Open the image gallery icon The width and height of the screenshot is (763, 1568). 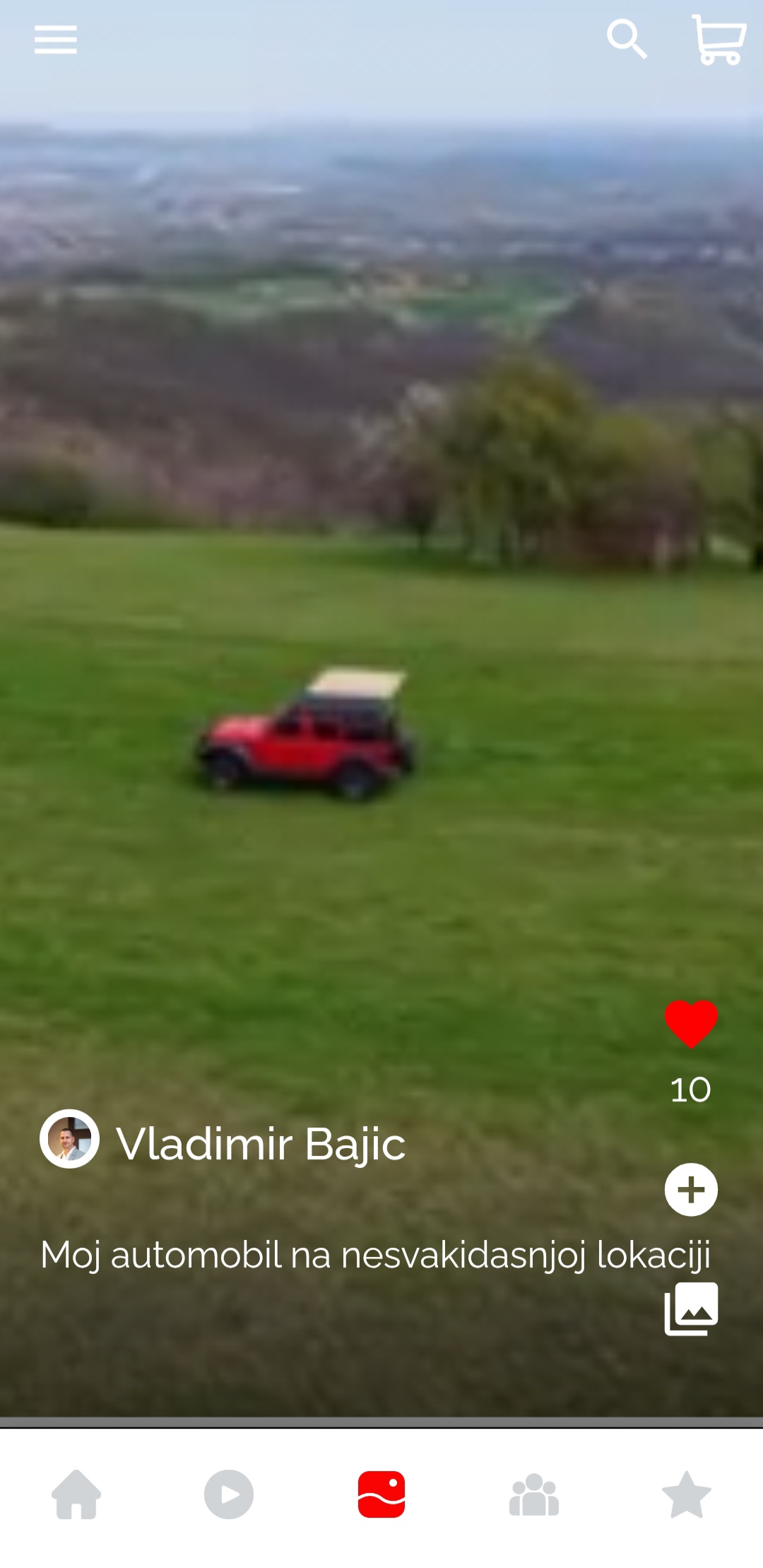(691, 1309)
